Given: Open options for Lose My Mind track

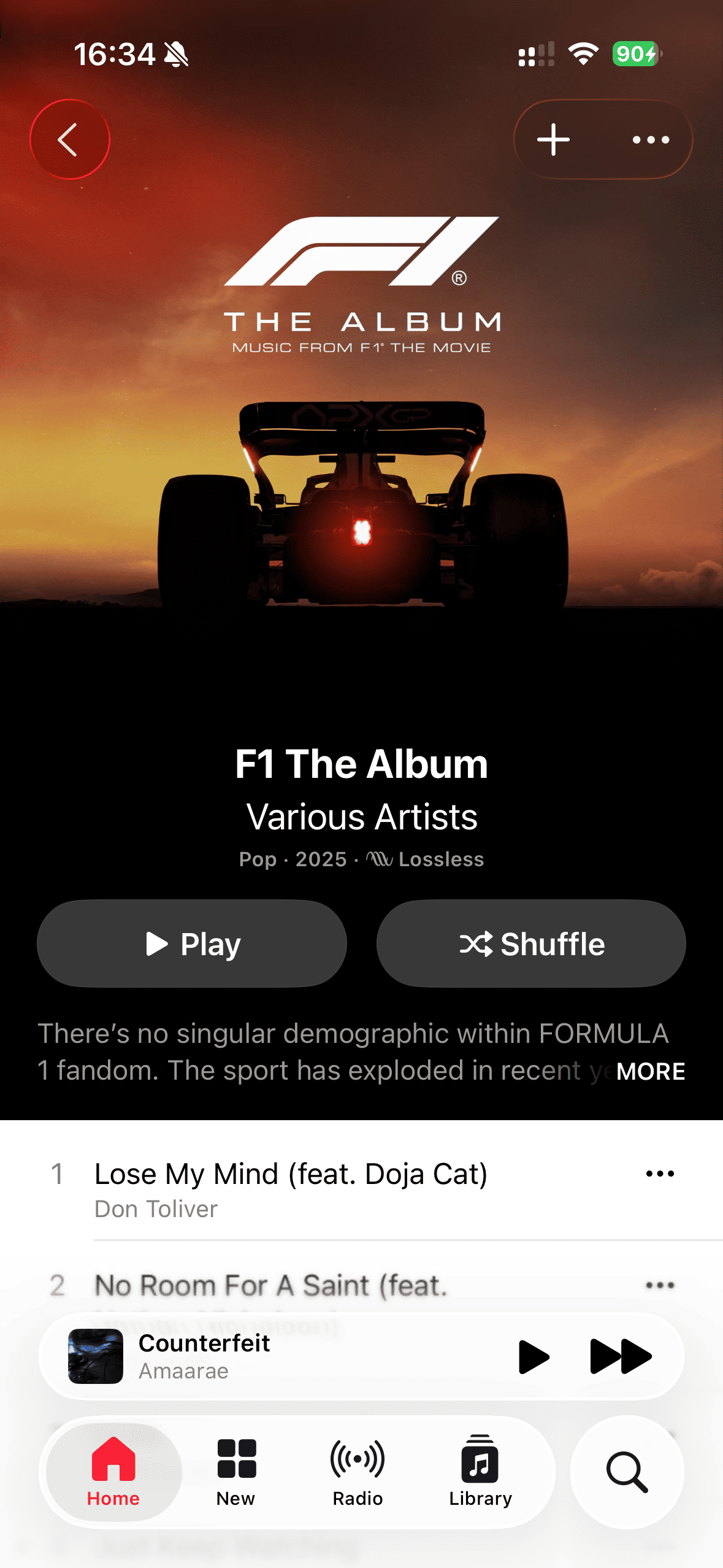Looking at the screenshot, I should [660, 1174].
